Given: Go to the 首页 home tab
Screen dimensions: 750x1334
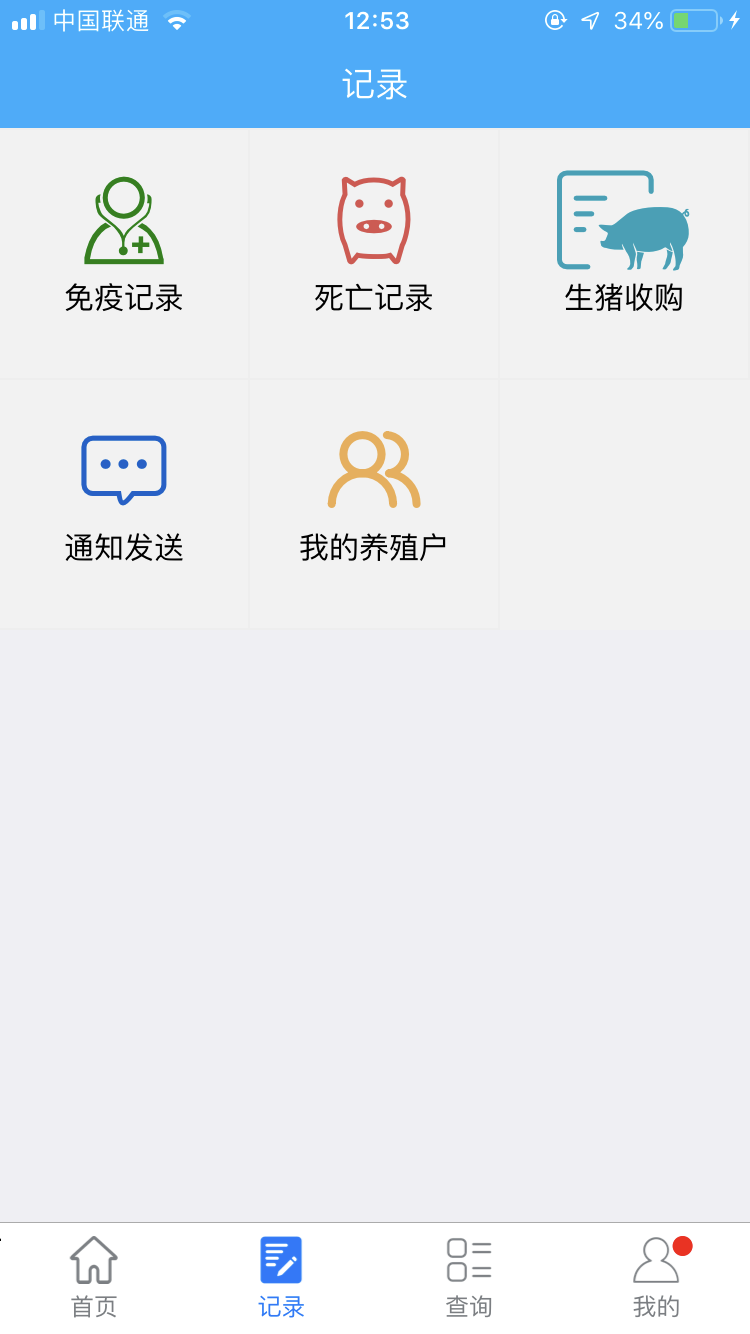Looking at the screenshot, I should pyautogui.click(x=94, y=1276).
